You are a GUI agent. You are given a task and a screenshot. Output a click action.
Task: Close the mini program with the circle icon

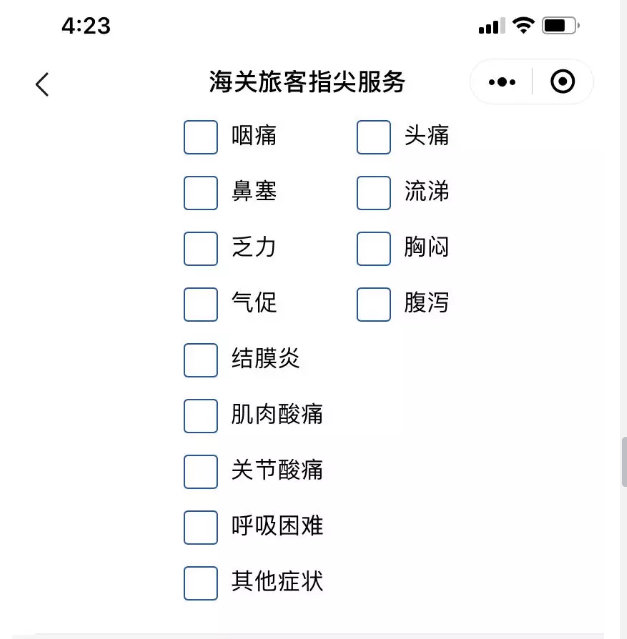coord(563,82)
